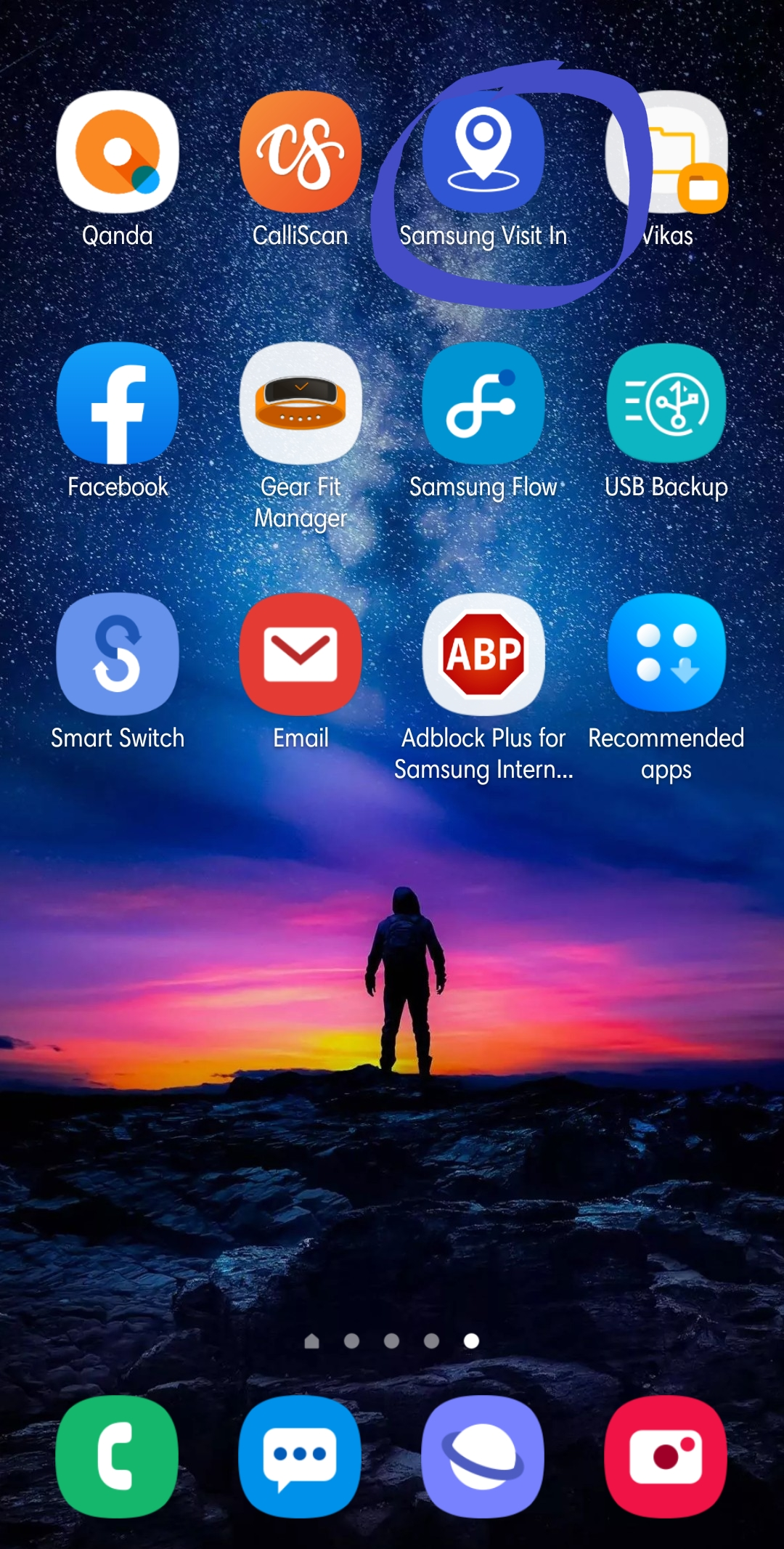This screenshot has height=1549, width=784.
Task: Open Recommended apps
Action: click(x=666, y=654)
